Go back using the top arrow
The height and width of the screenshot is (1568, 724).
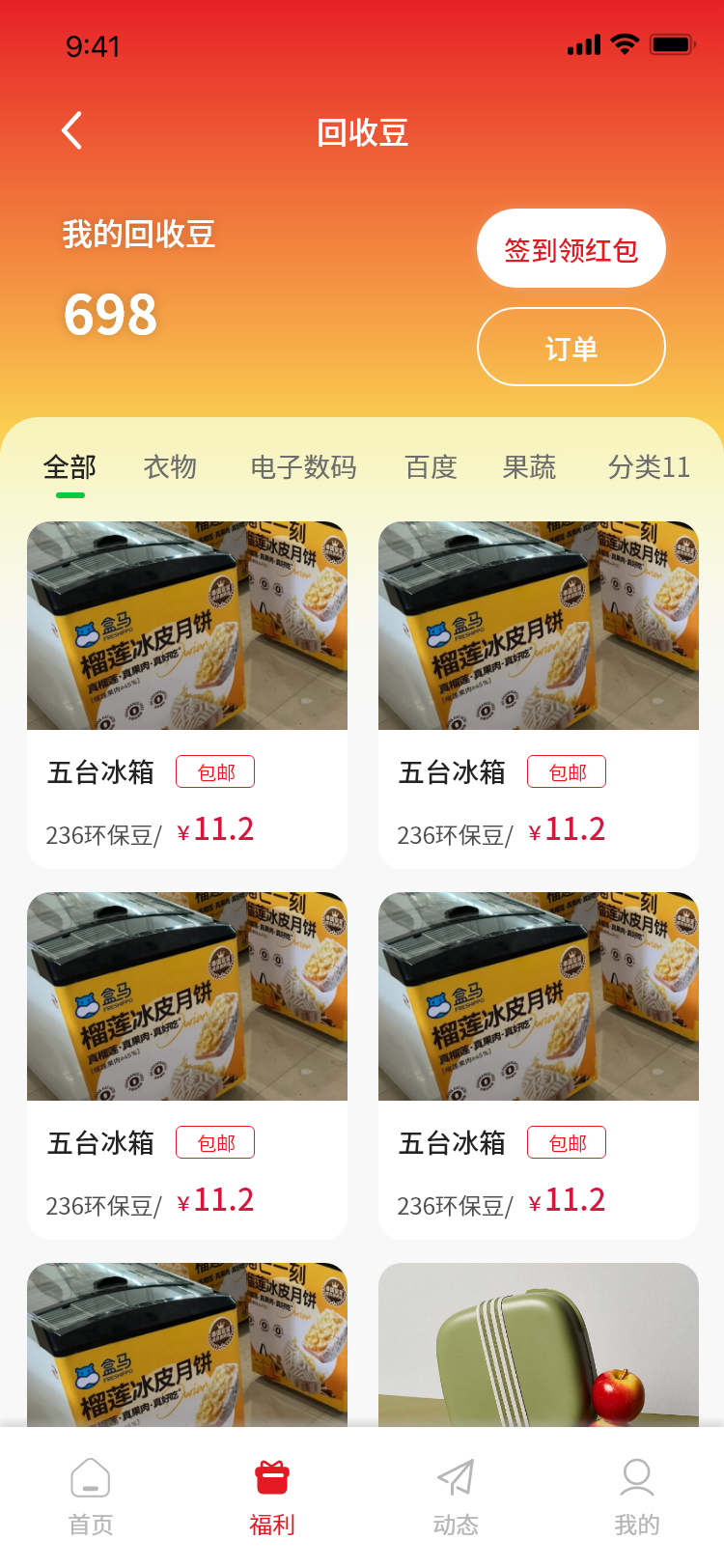click(x=72, y=130)
